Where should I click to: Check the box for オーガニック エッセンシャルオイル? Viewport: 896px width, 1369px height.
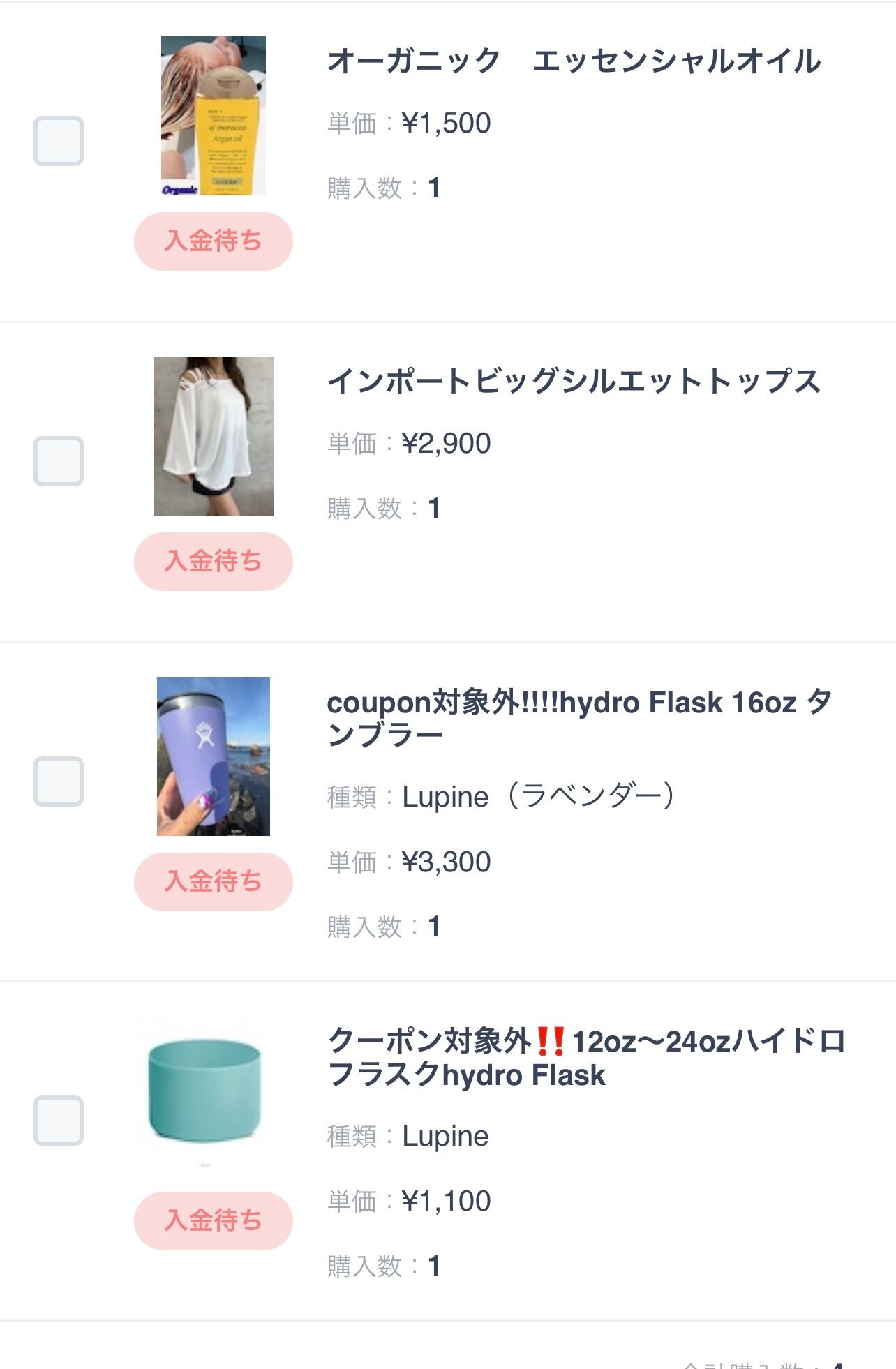(59, 141)
